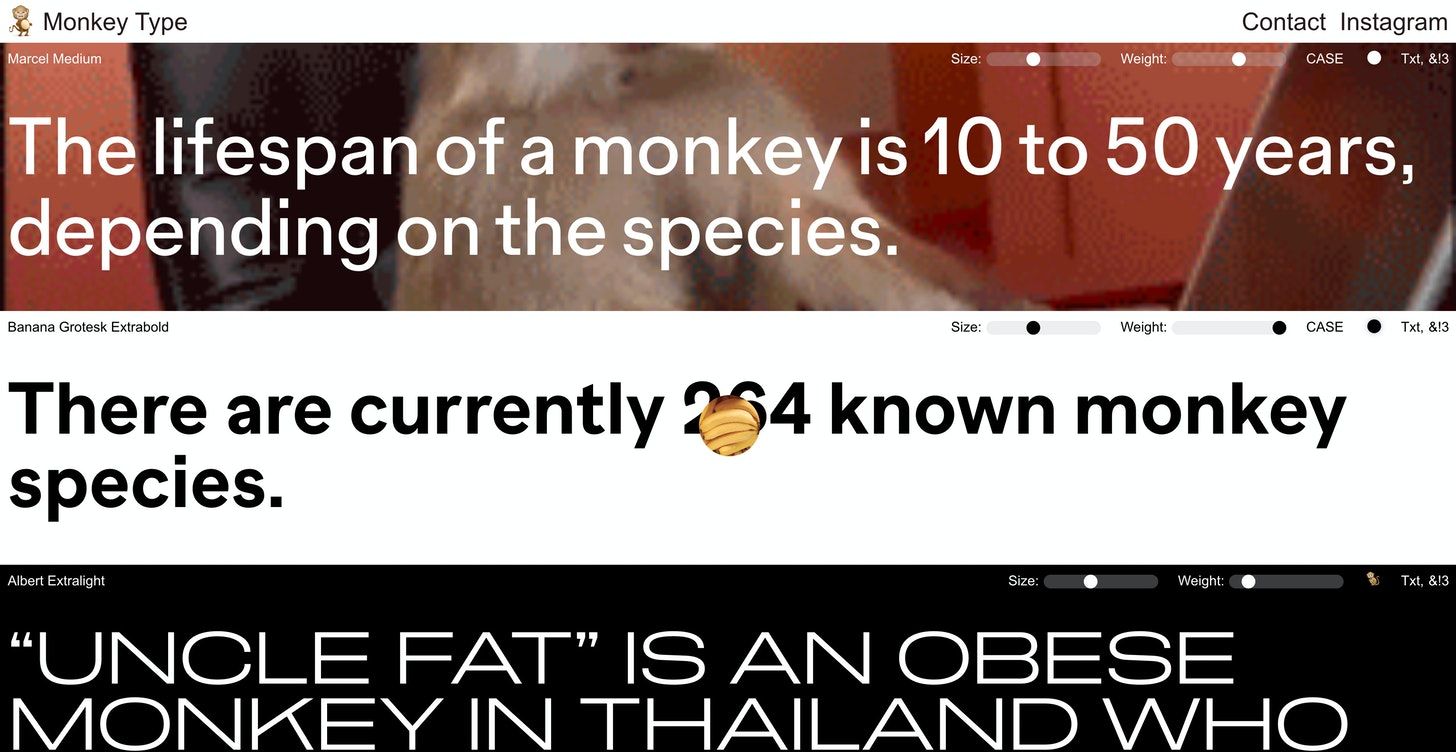Tap Txt, &!3 for Marcel Medium
This screenshot has width=1456, height=752.
coord(1424,59)
